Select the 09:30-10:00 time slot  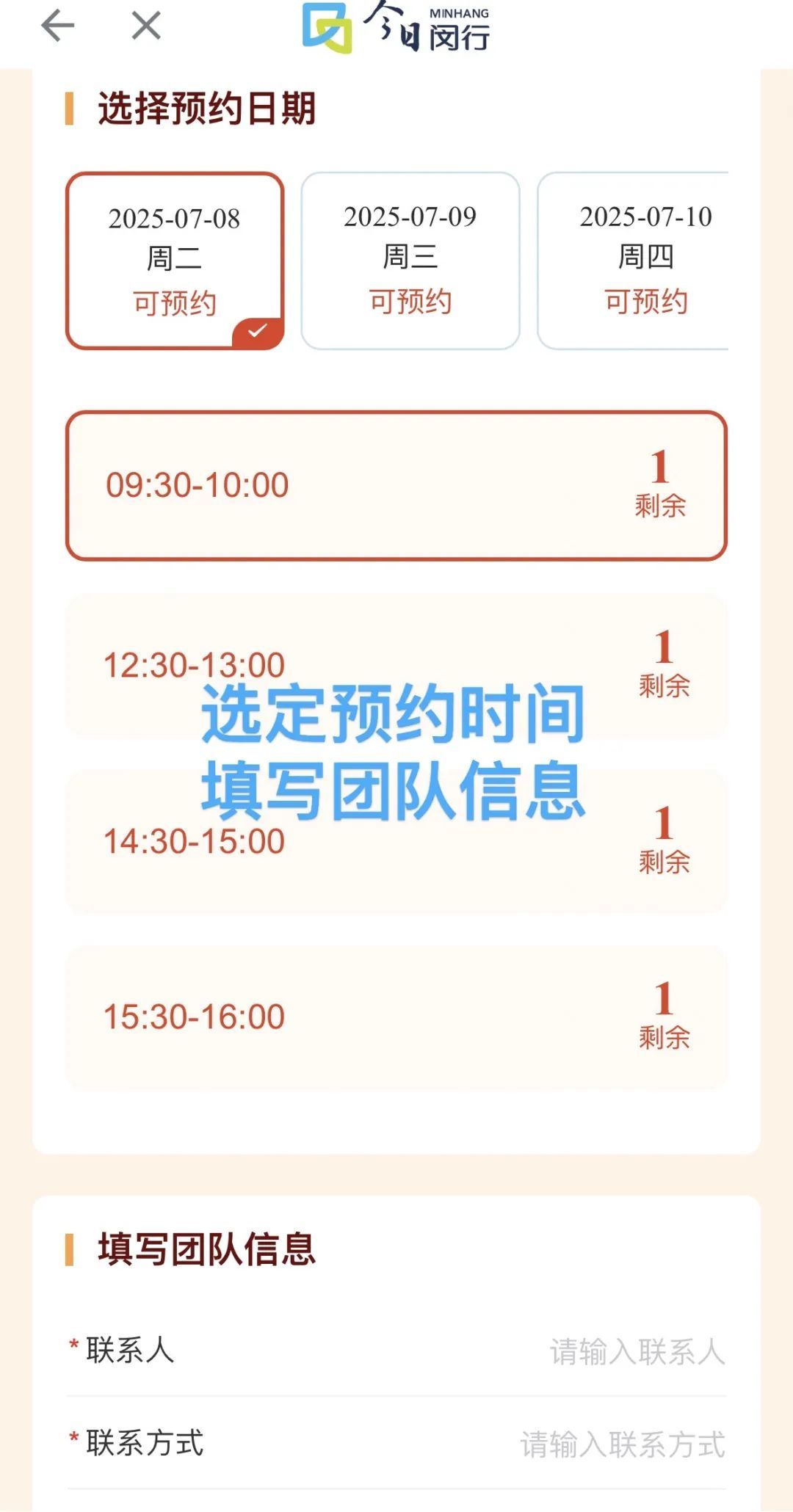coord(396,486)
